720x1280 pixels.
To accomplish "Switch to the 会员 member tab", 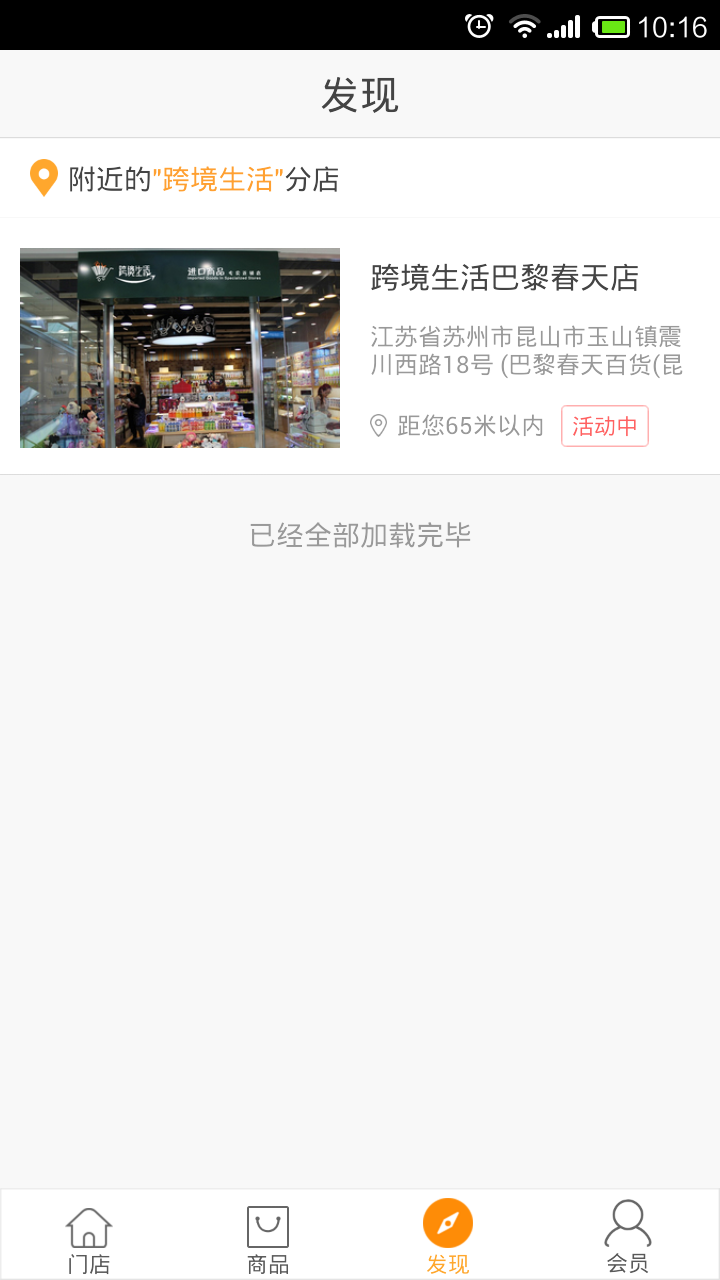I will (629, 1235).
